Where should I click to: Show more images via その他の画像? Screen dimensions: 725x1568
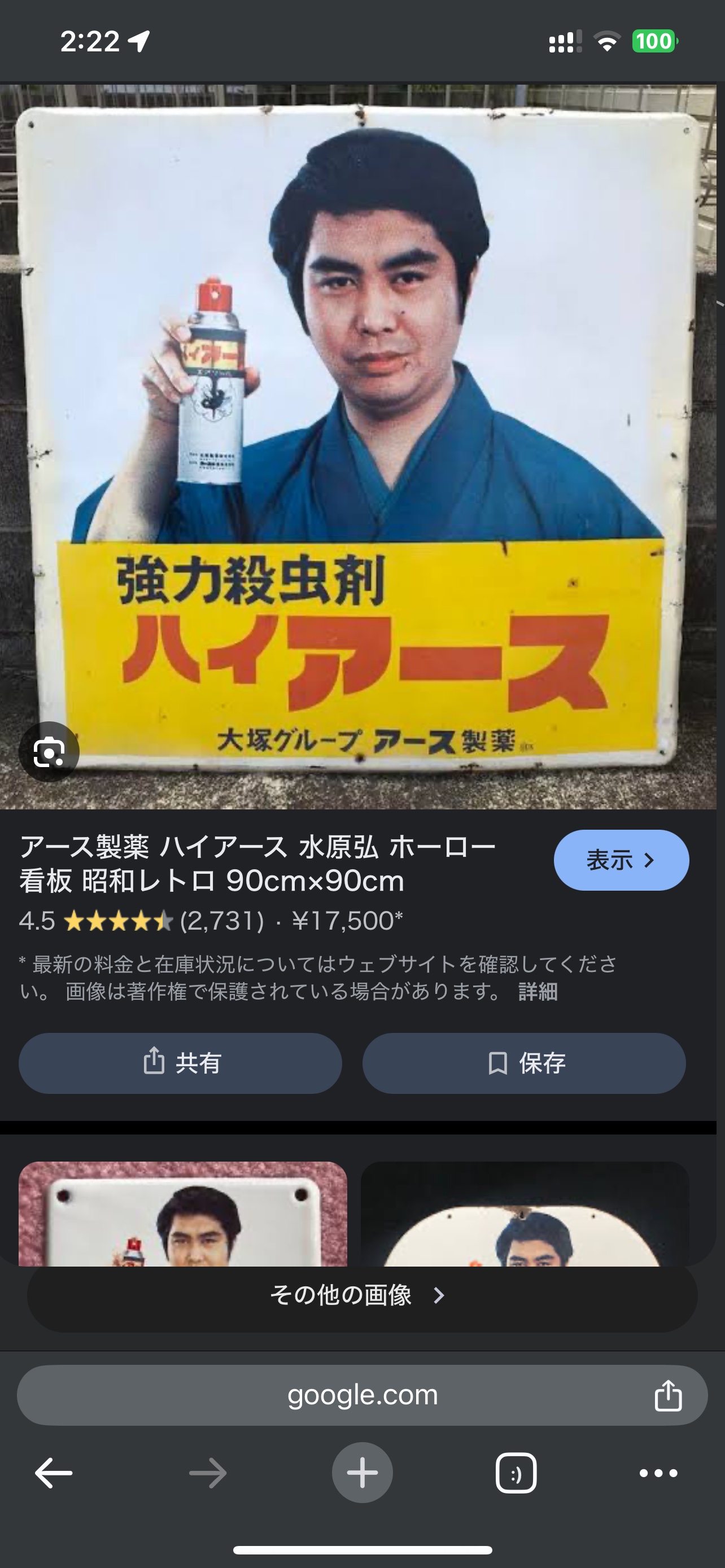[362, 1295]
